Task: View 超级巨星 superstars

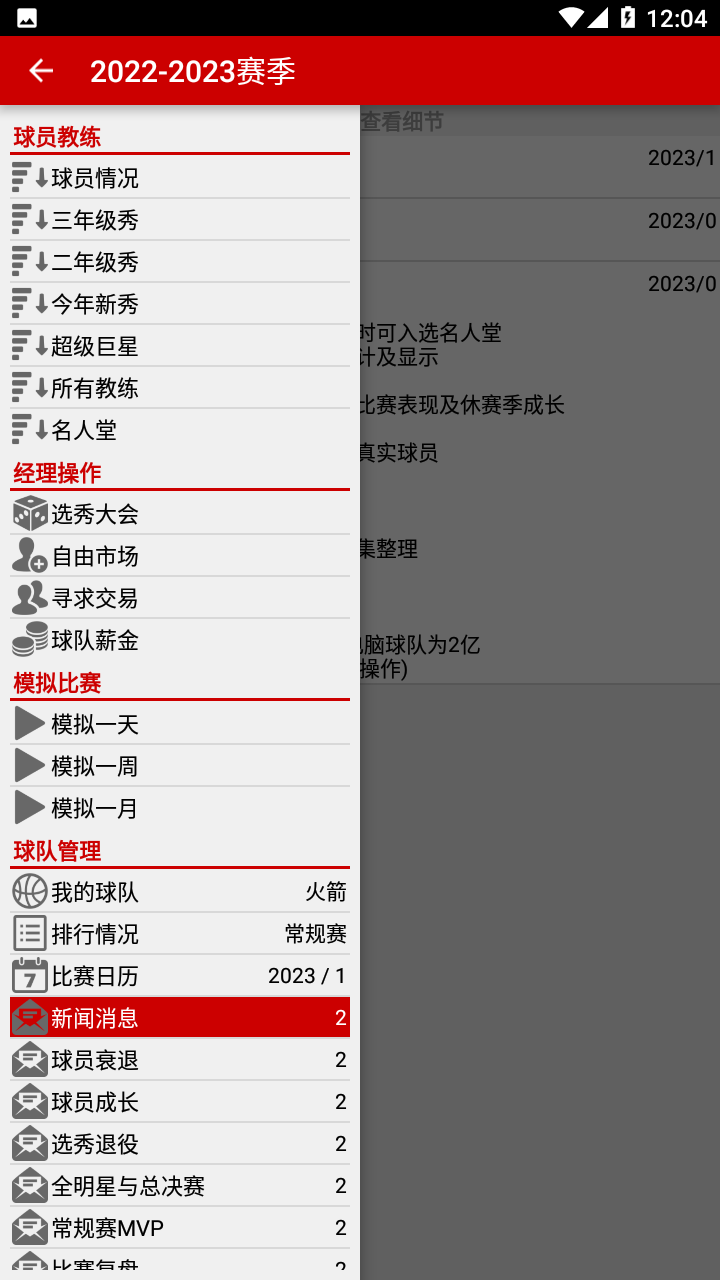Action: [180, 346]
